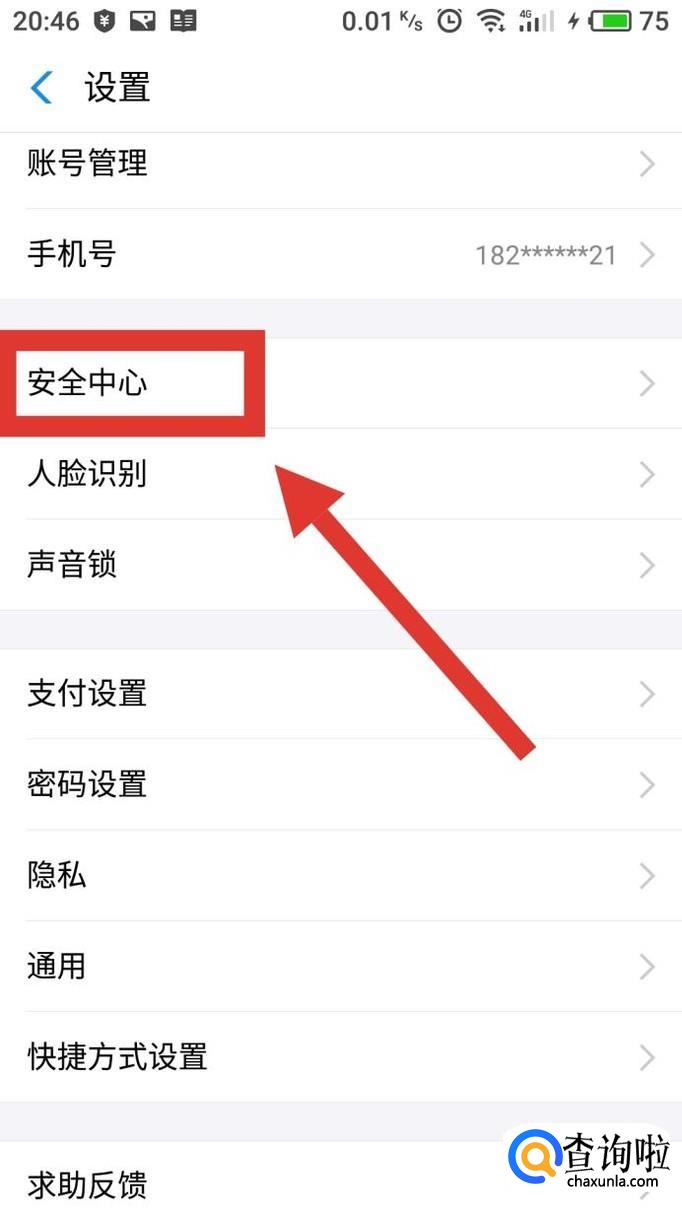Open 隐私 settings
The width and height of the screenshot is (682, 1212).
pyautogui.click(x=341, y=875)
